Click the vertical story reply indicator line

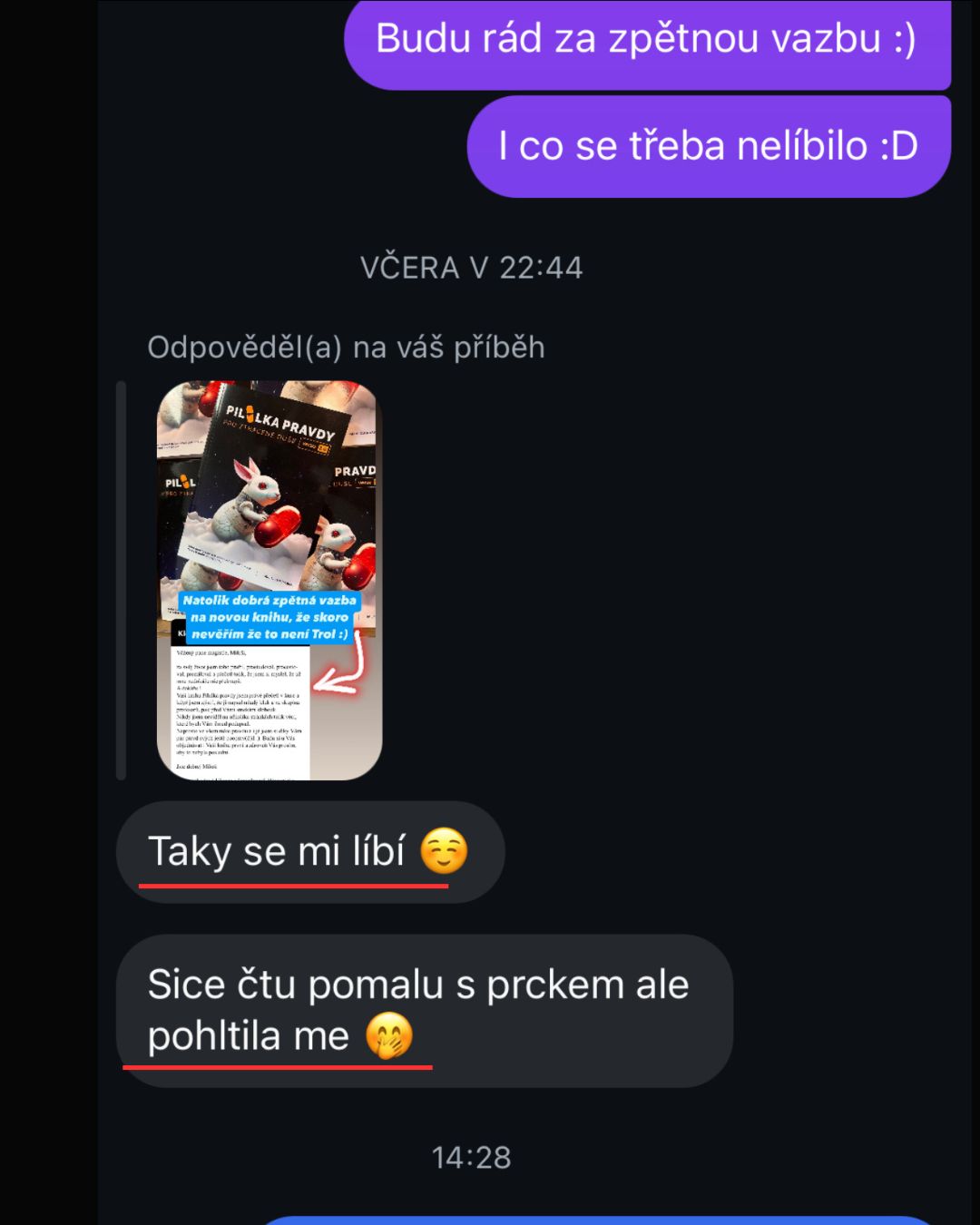tap(124, 581)
